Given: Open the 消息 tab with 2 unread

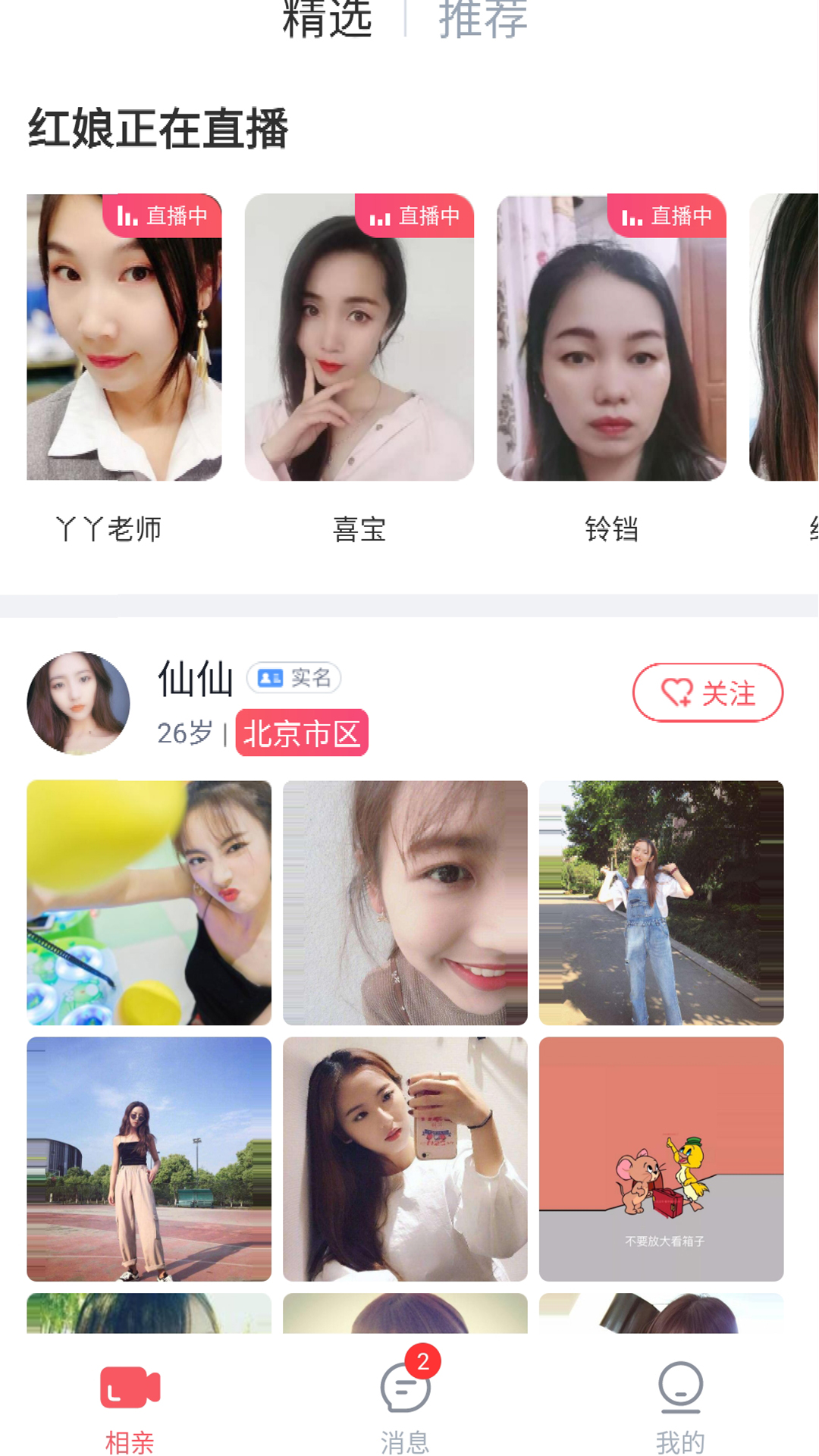Looking at the screenshot, I should pyautogui.click(x=405, y=1407).
